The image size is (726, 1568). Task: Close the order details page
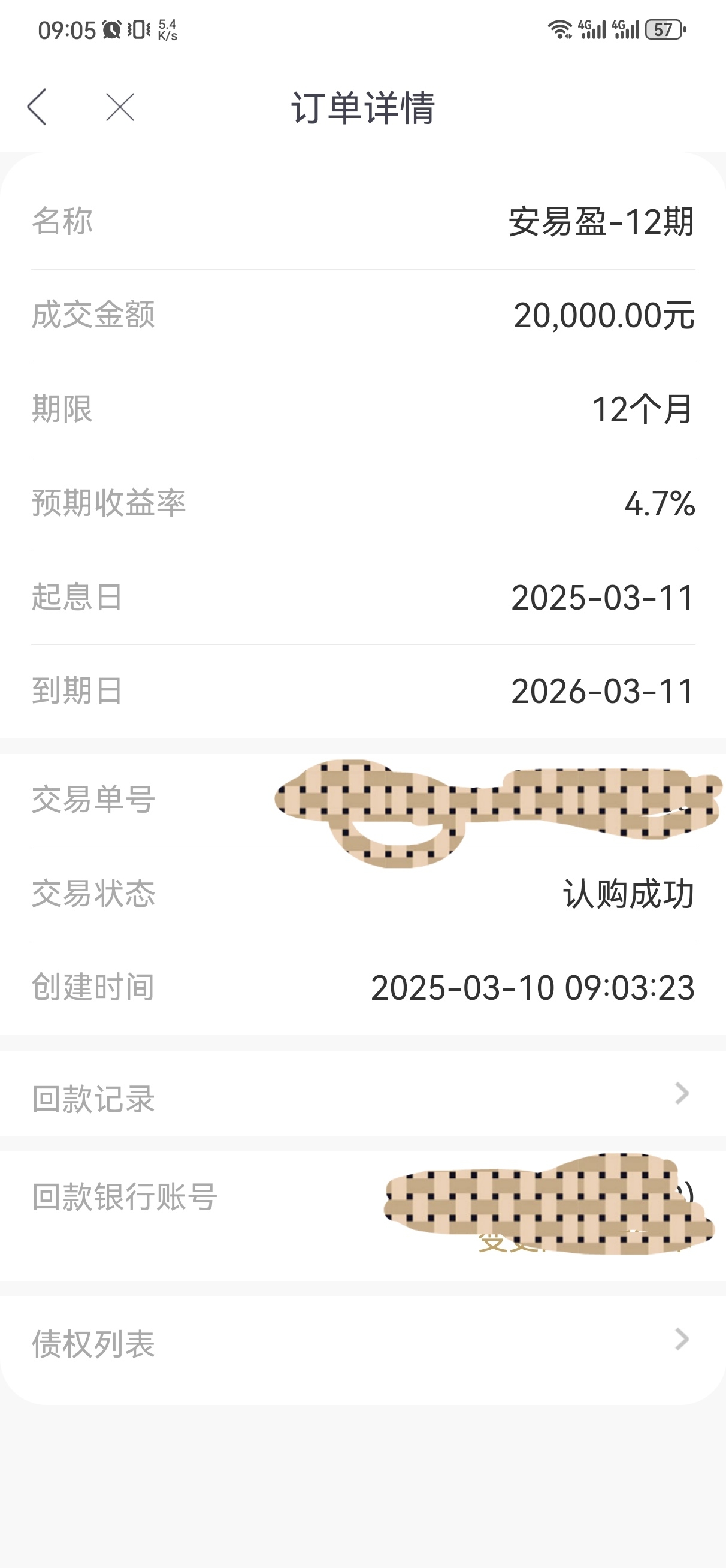point(120,108)
